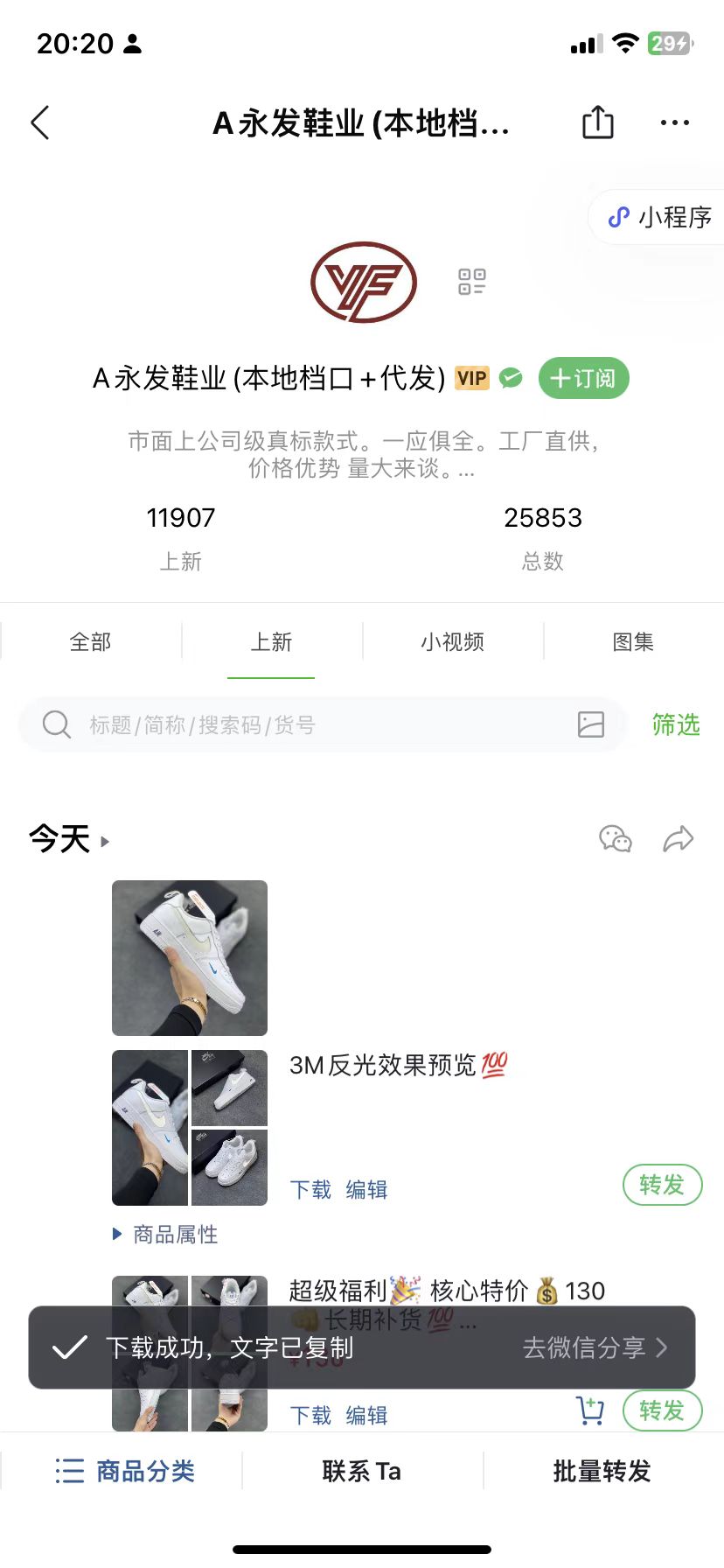Open the three-dot overflow menu
This screenshot has height=1568, width=724.
tap(674, 123)
